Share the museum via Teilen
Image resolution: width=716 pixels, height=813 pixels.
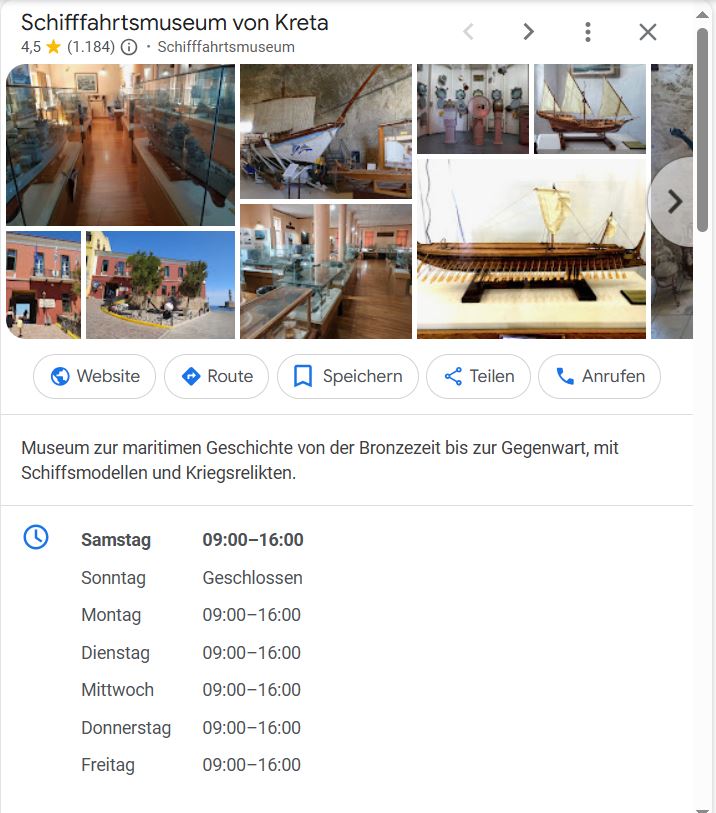tap(478, 376)
